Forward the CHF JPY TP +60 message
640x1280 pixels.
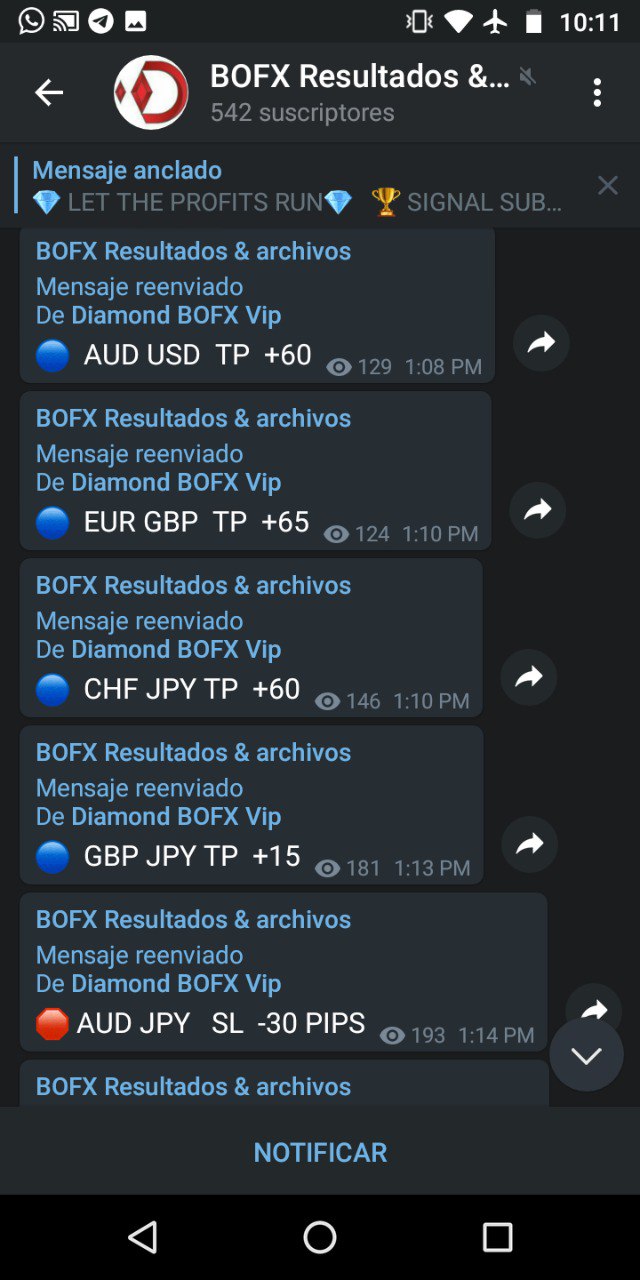pos(528,677)
